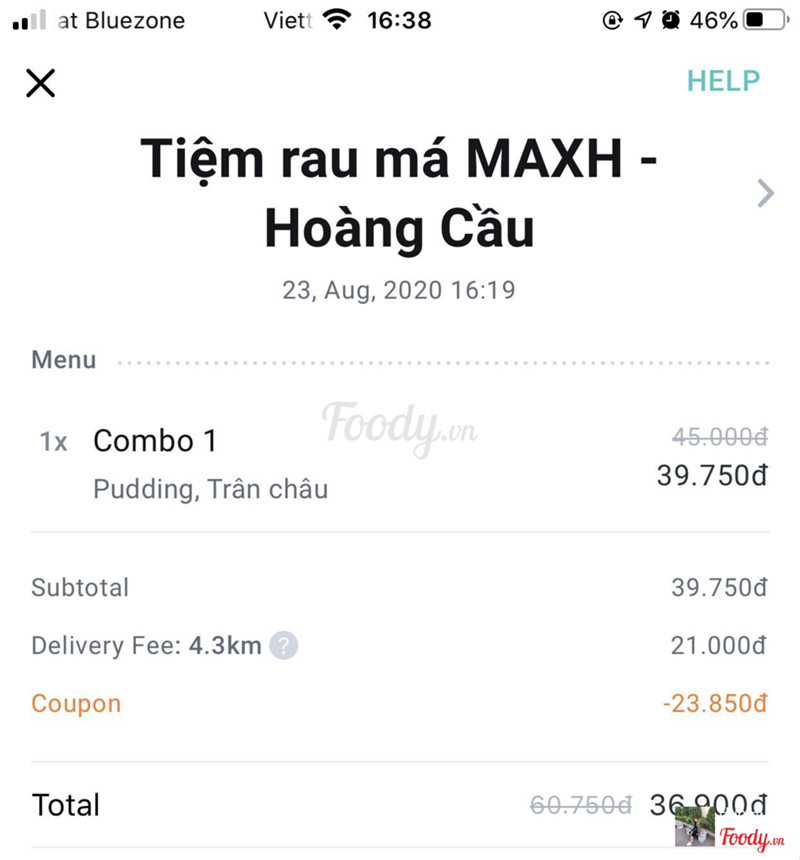
Task: Close the order details screen
Action: tap(40, 82)
